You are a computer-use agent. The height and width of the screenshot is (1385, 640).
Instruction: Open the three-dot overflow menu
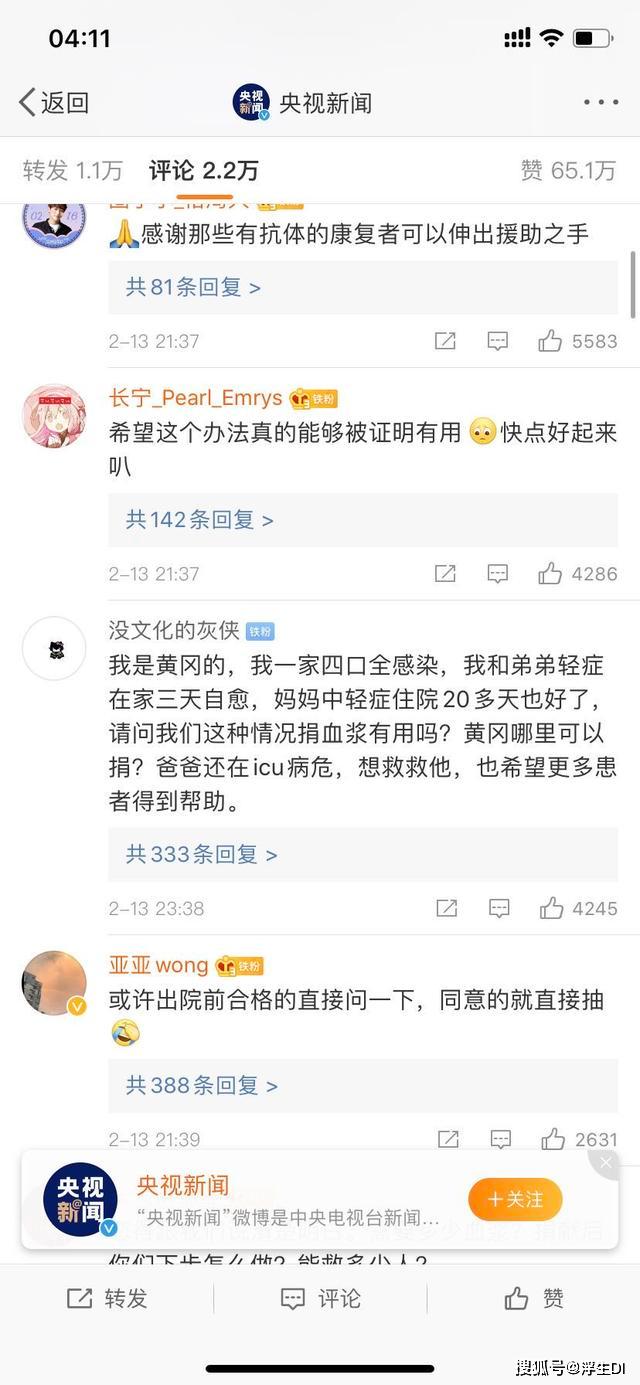[600, 102]
